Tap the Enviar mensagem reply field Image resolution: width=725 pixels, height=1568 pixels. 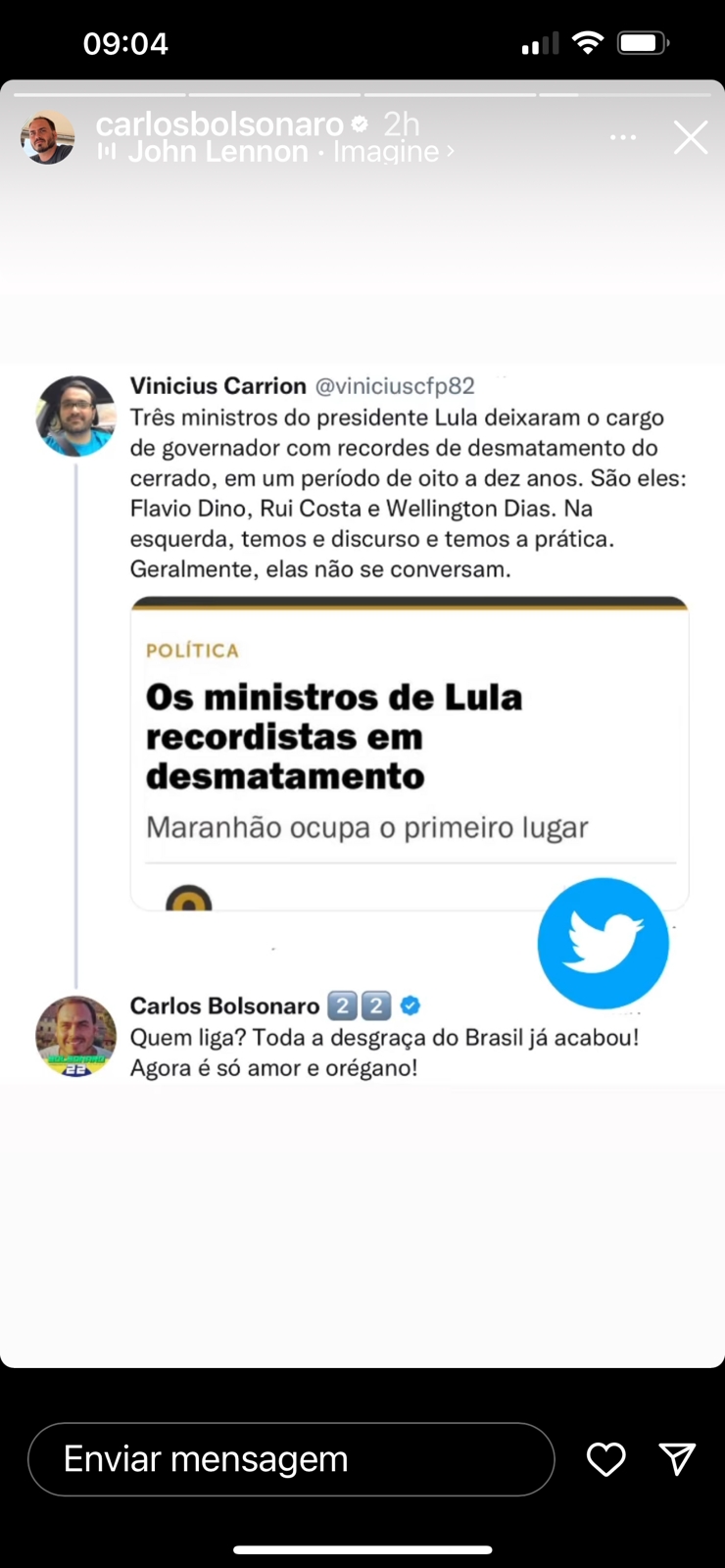point(291,1459)
